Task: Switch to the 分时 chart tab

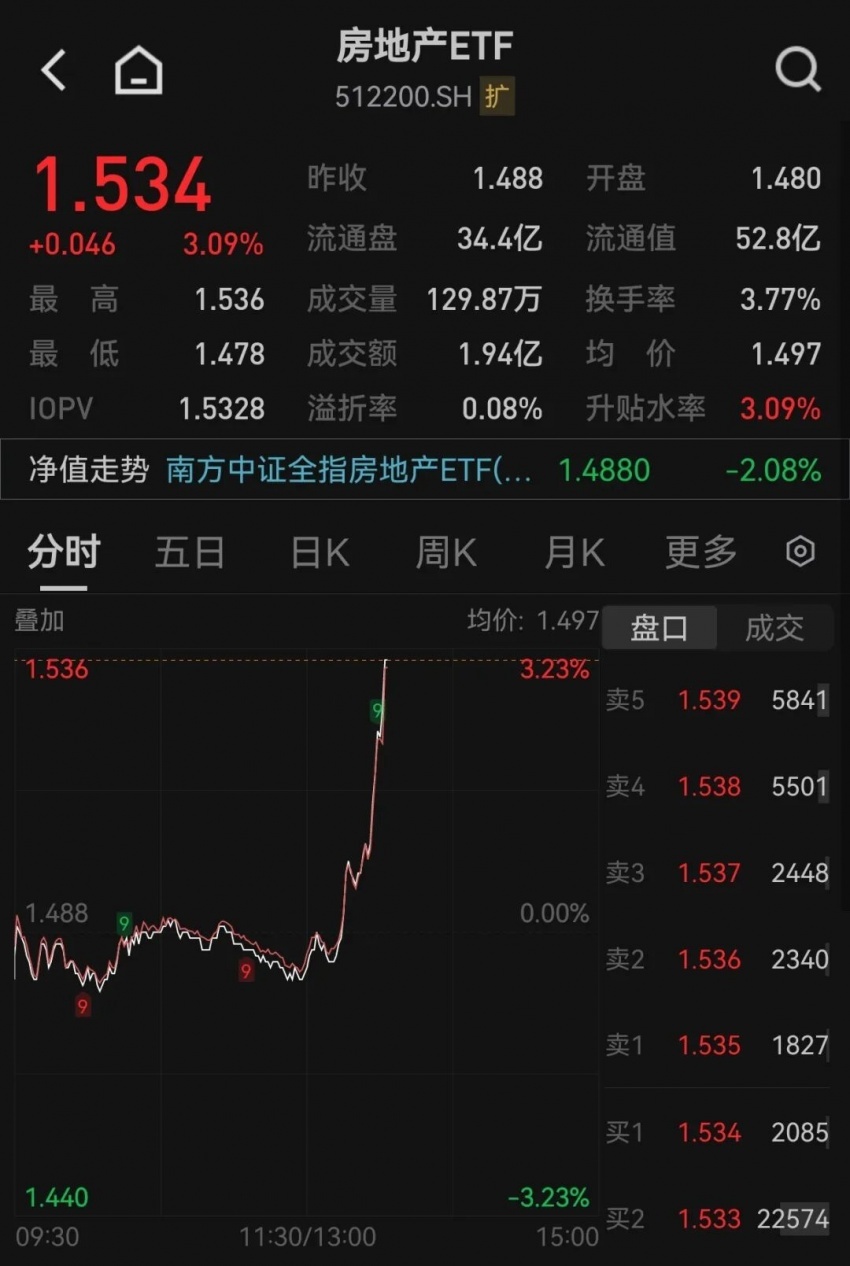Action: pos(63,552)
